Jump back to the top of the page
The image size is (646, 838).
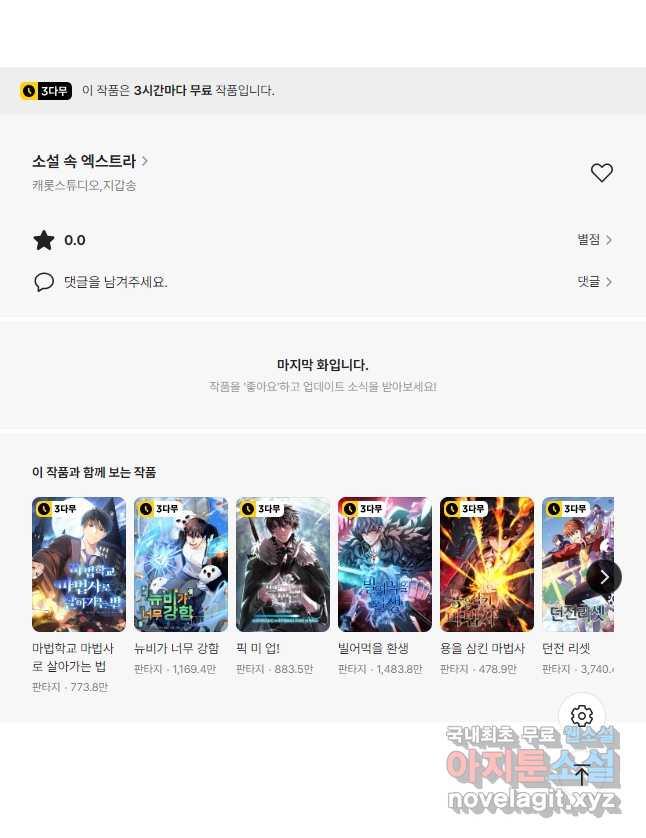(x=582, y=773)
